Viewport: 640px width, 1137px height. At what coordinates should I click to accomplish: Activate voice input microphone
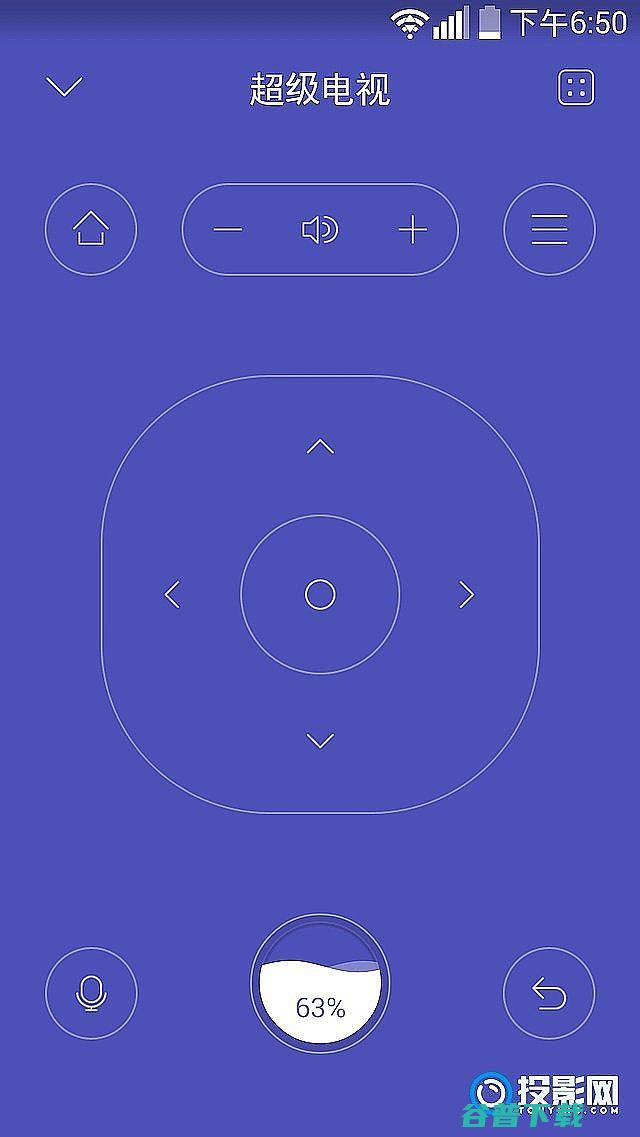pyautogui.click(x=91, y=993)
